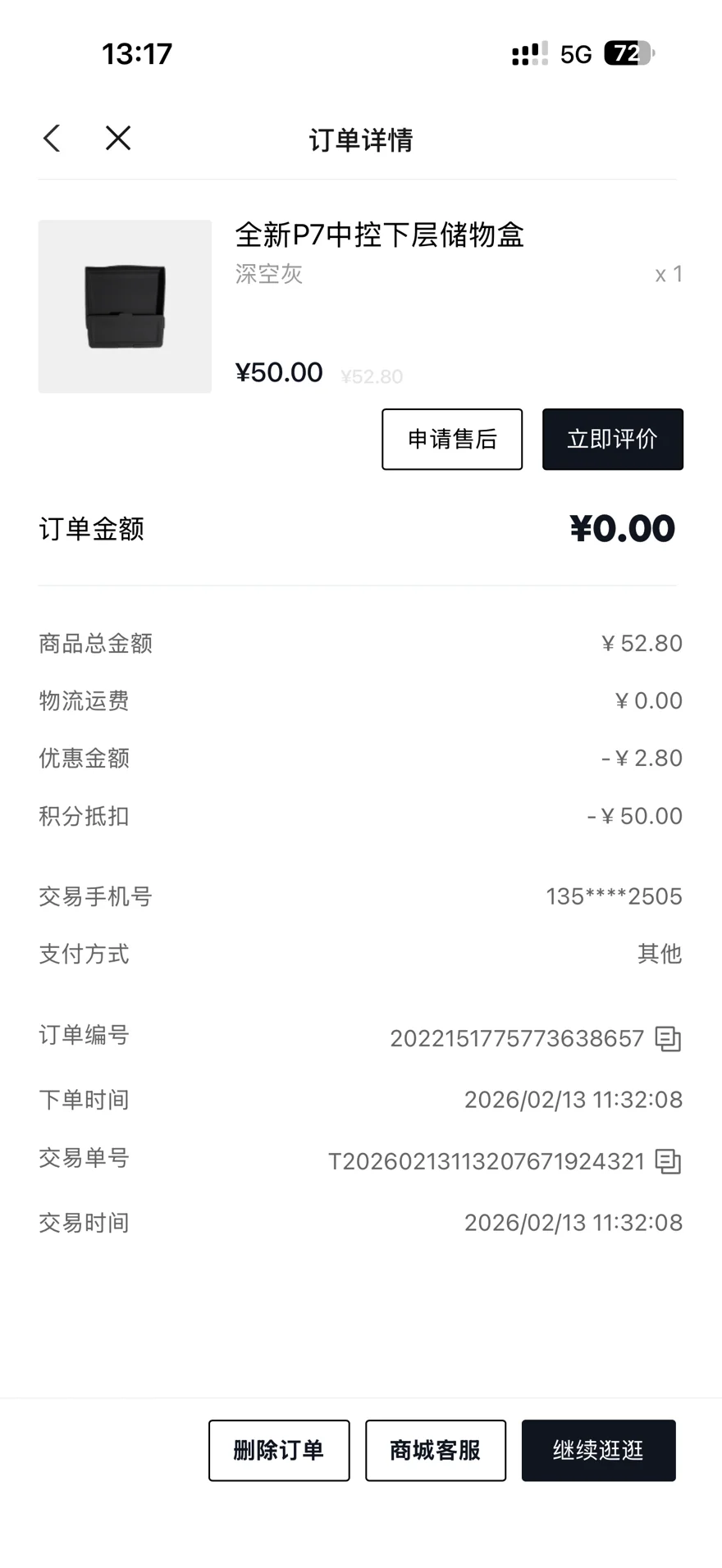Tap 立即评价 to review the product

pyautogui.click(x=612, y=440)
